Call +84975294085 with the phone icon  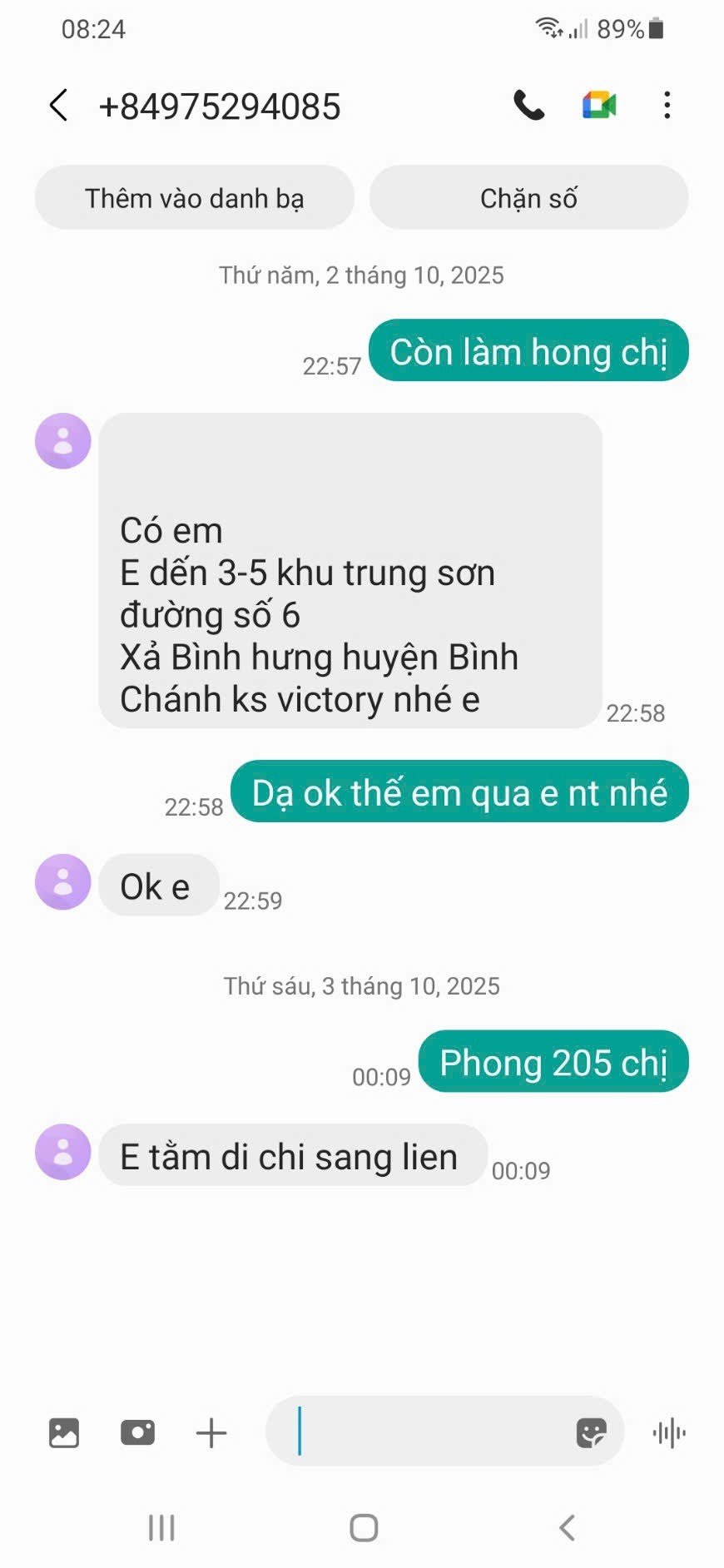pos(528,106)
